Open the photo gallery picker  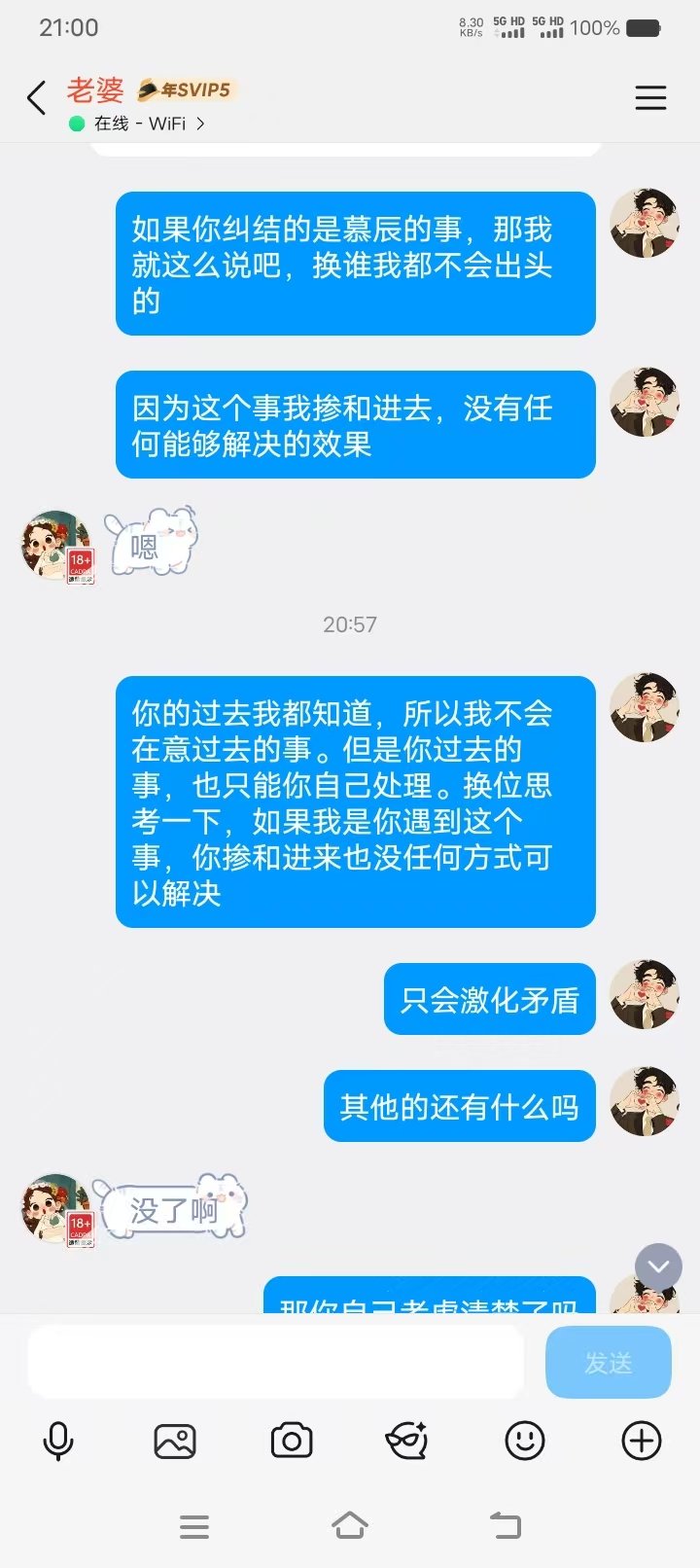click(175, 1441)
